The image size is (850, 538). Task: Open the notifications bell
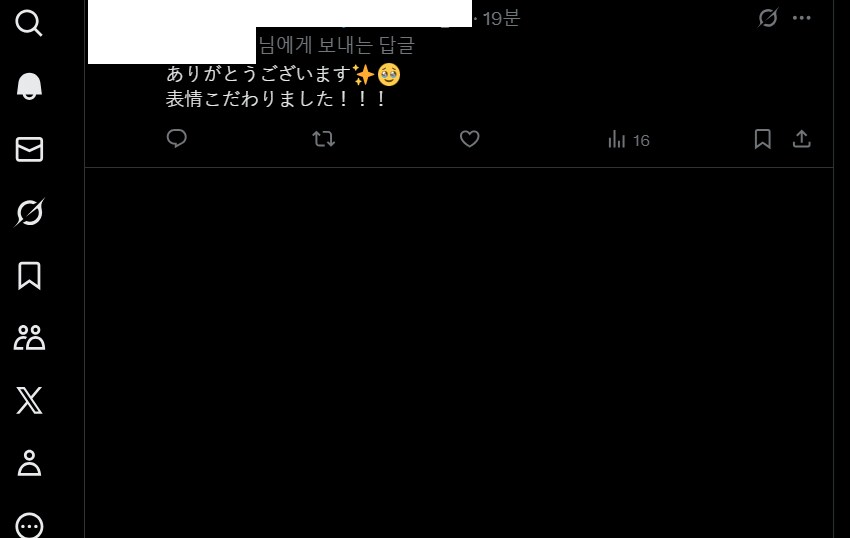pyautogui.click(x=29, y=86)
